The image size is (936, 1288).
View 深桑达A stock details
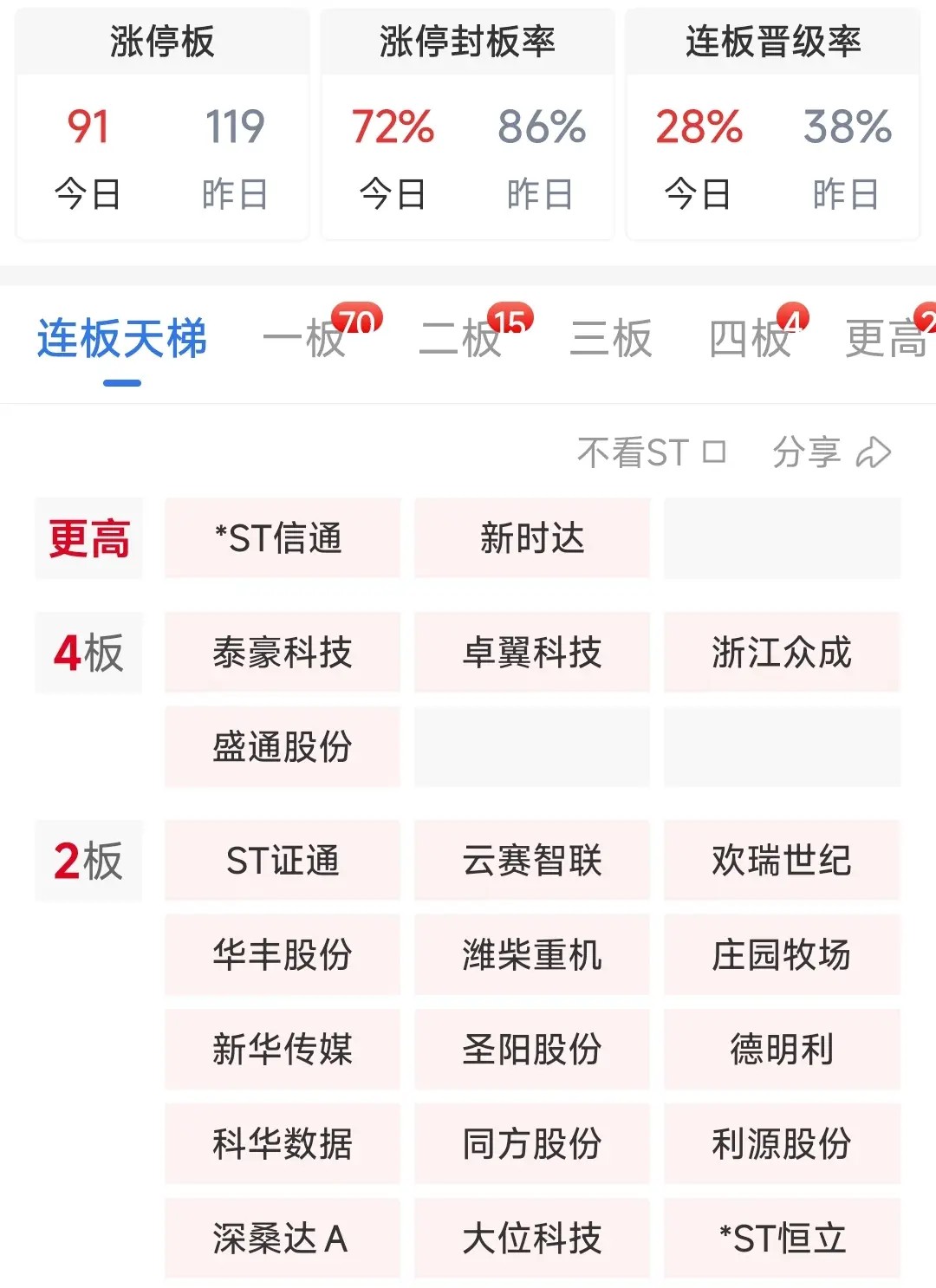tap(283, 1239)
